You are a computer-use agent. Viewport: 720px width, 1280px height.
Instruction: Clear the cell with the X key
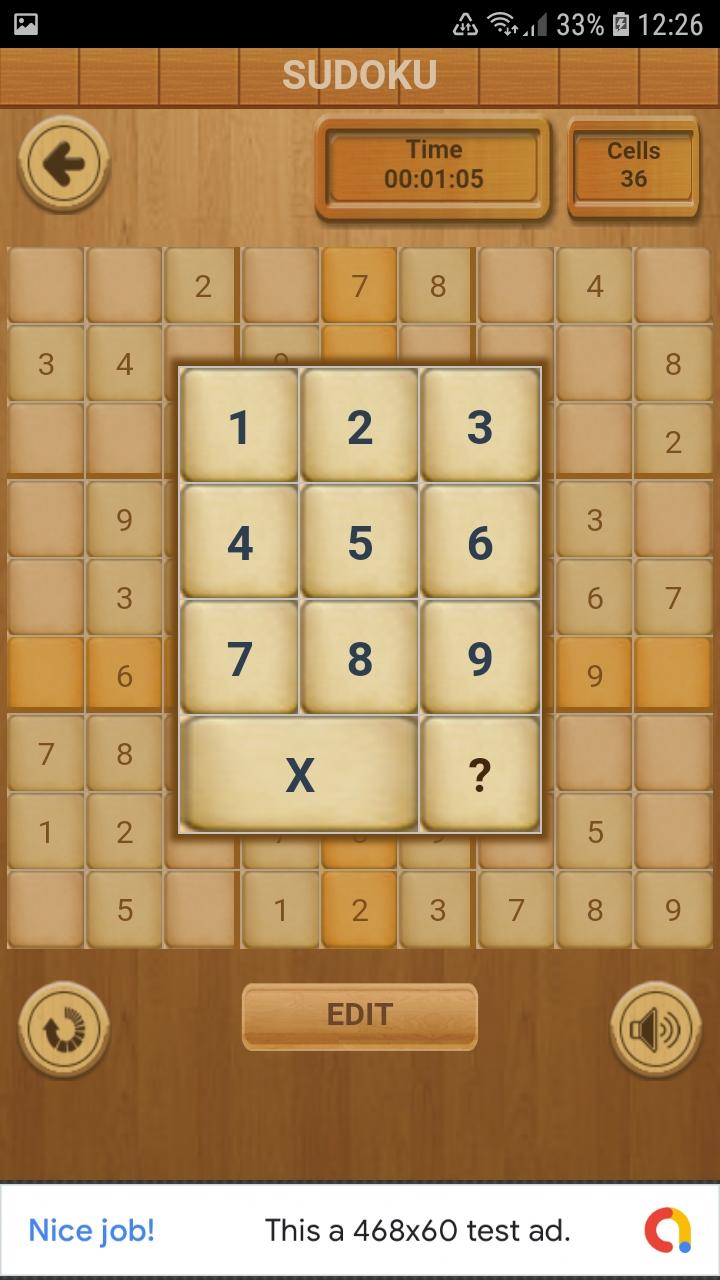click(x=300, y=775)
